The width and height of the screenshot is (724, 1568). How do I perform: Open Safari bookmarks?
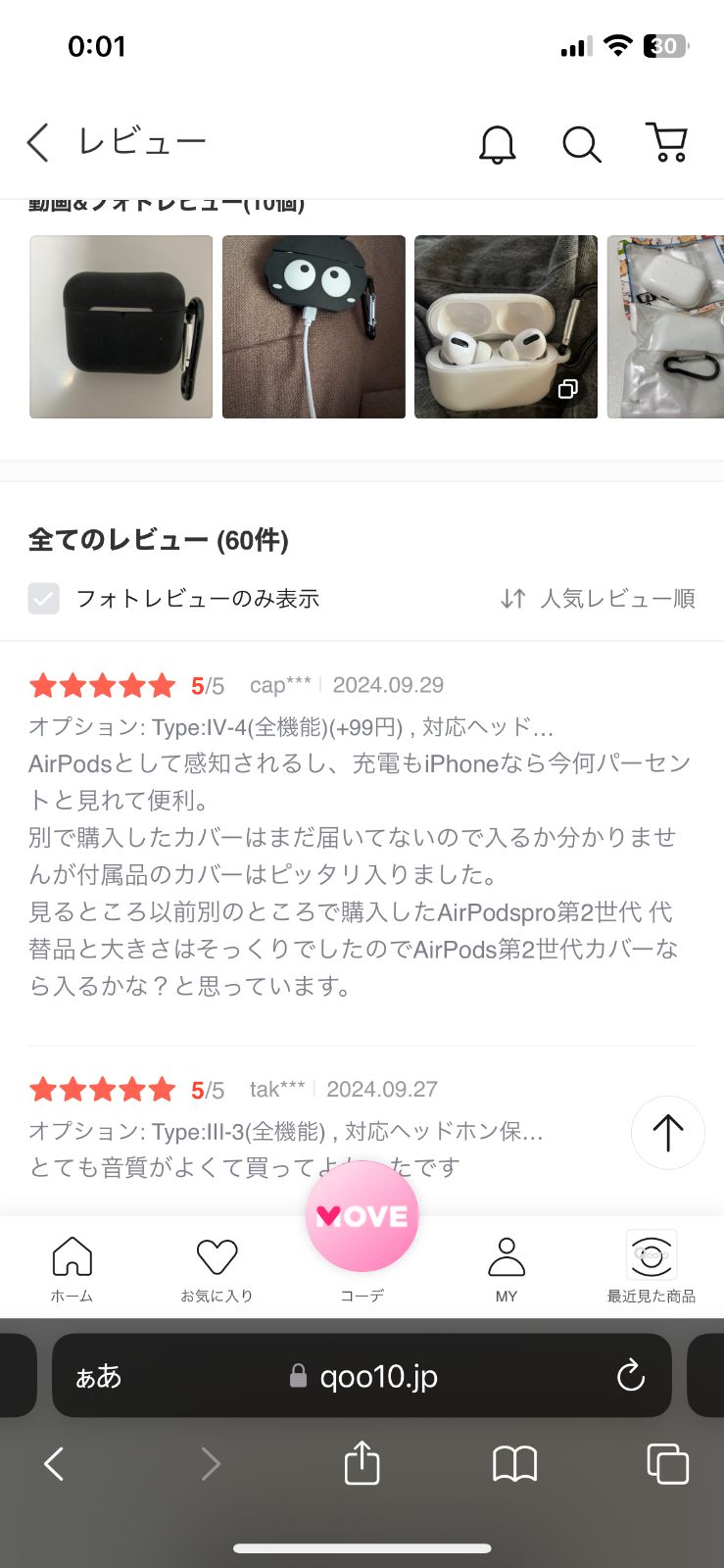pyautogui.click(x=514, y=1464)
